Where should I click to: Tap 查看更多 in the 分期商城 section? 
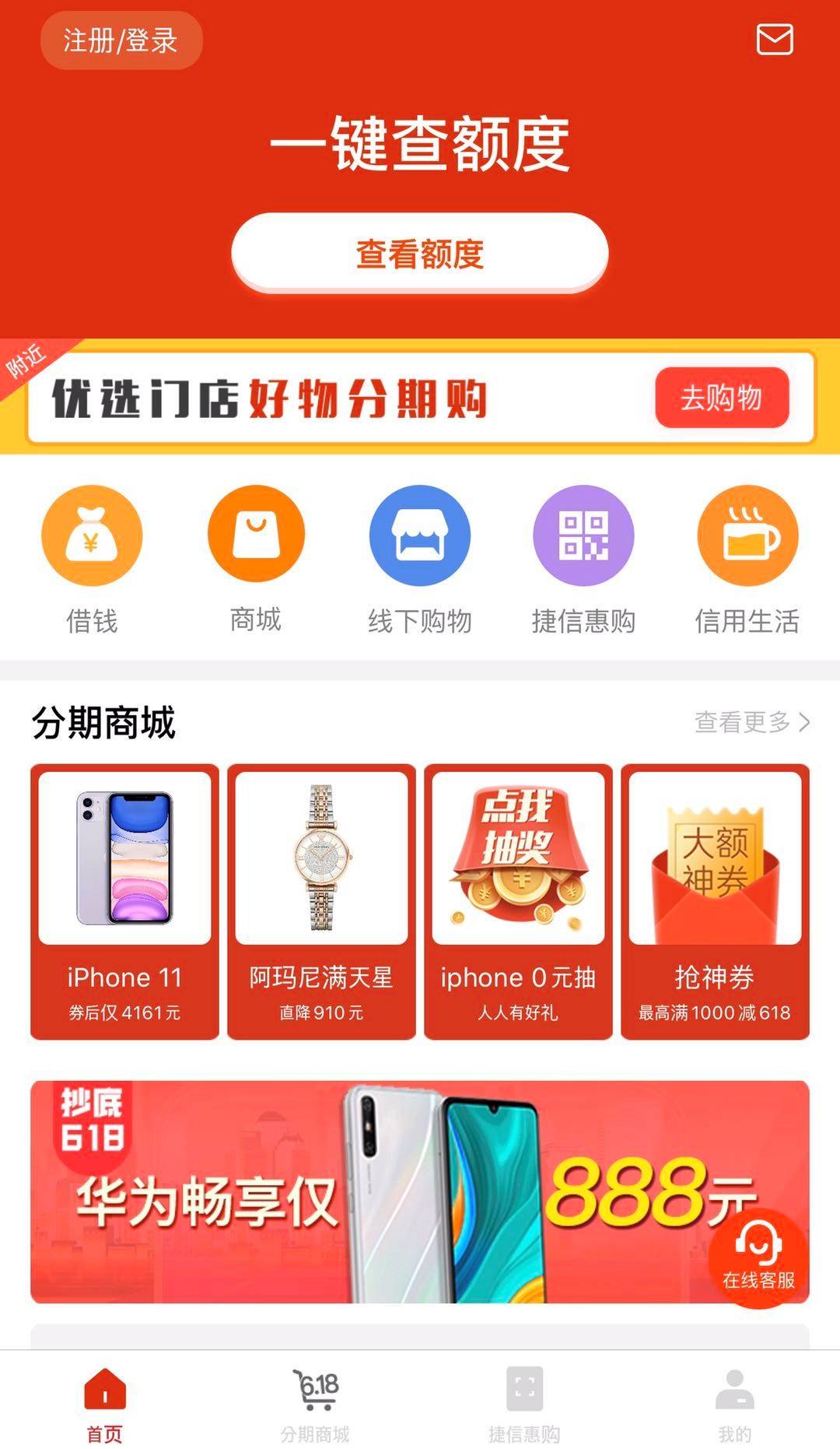click(x=751, y=722)
